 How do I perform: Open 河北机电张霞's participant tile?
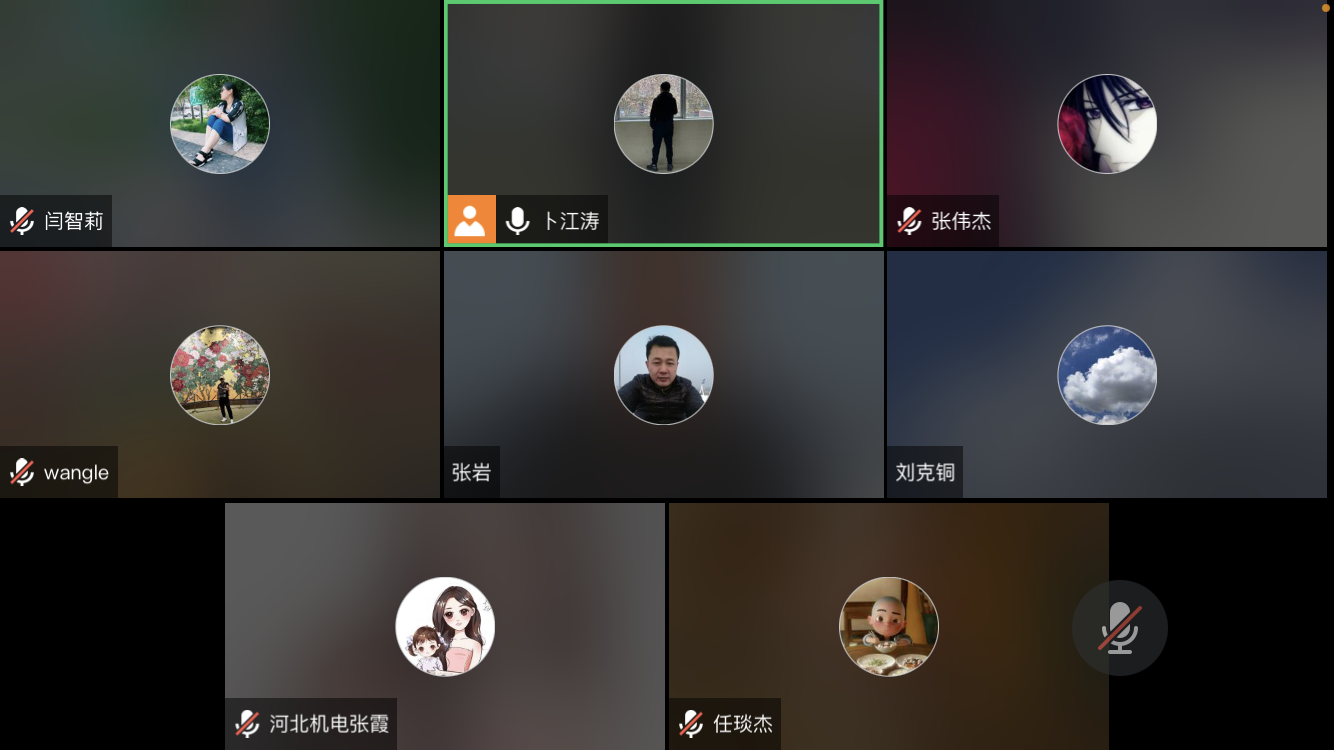pyautogui.click(x=445, y=626)
